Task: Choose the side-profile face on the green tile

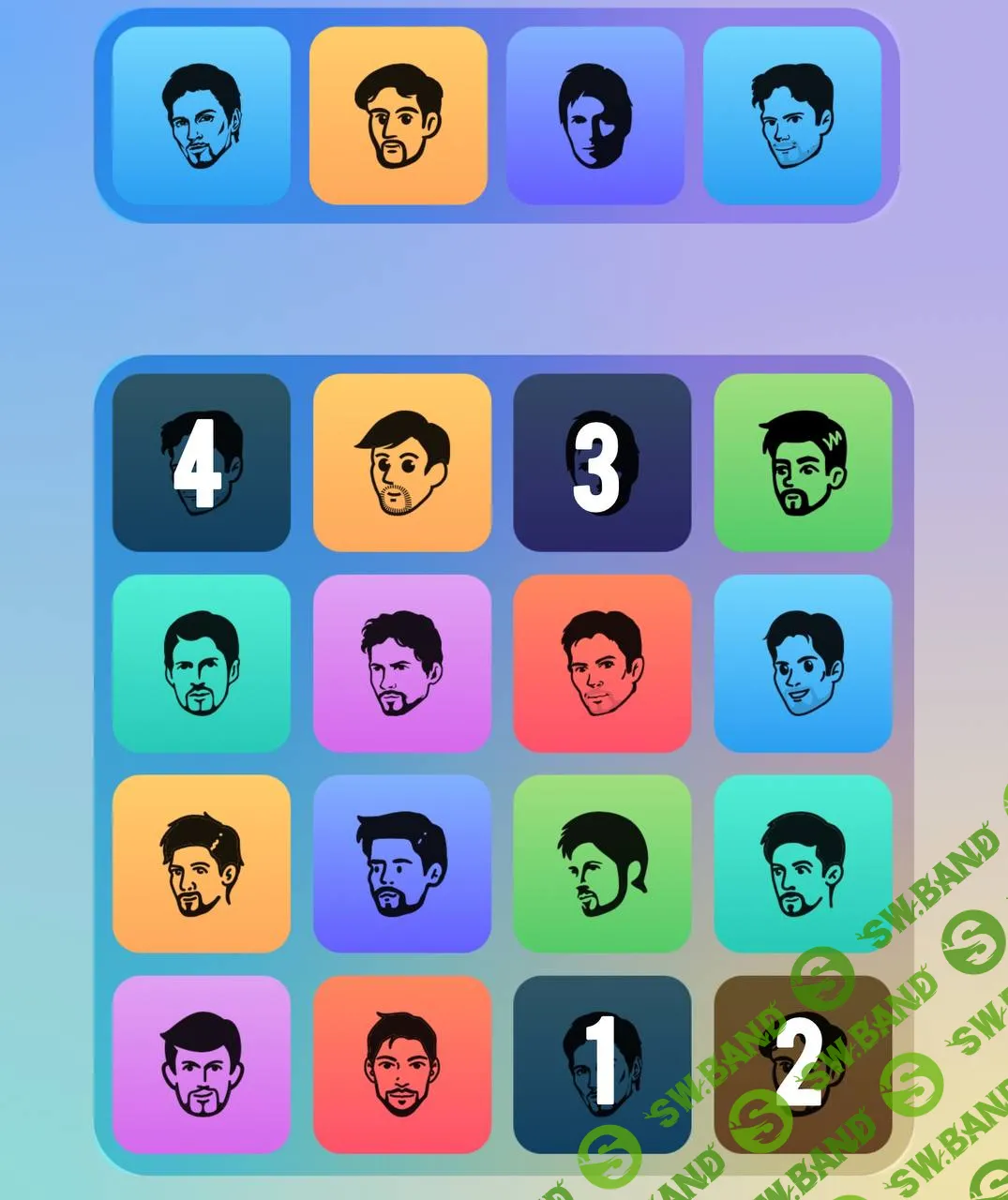Action: (602, 863)
